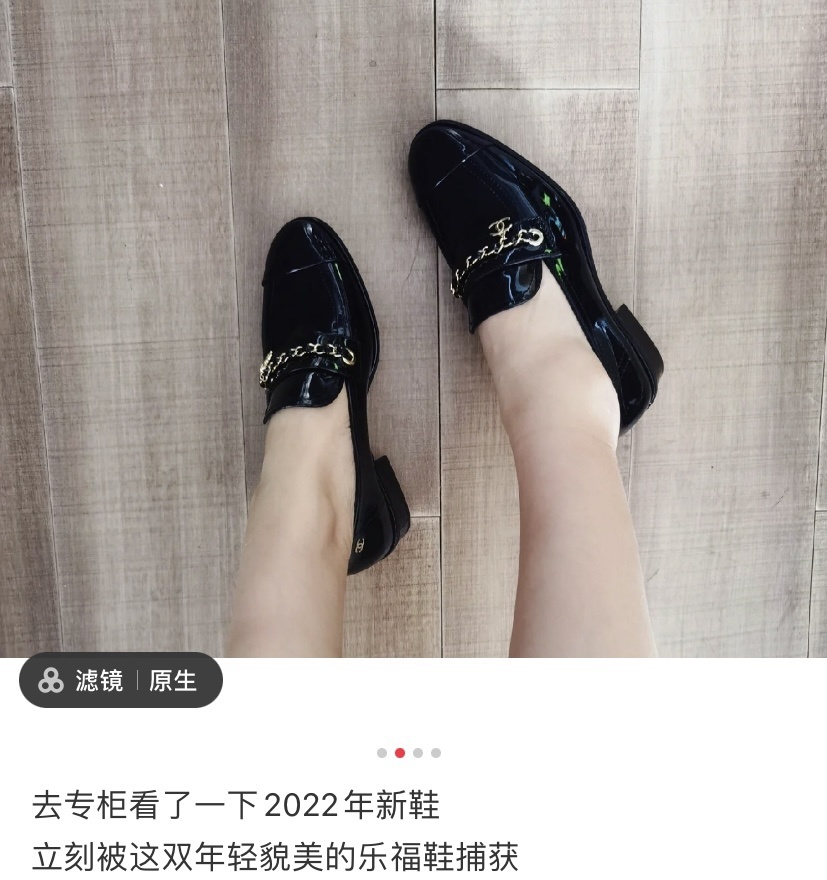
Task: Select the 原生 filter name
Action: coord(170,681)
